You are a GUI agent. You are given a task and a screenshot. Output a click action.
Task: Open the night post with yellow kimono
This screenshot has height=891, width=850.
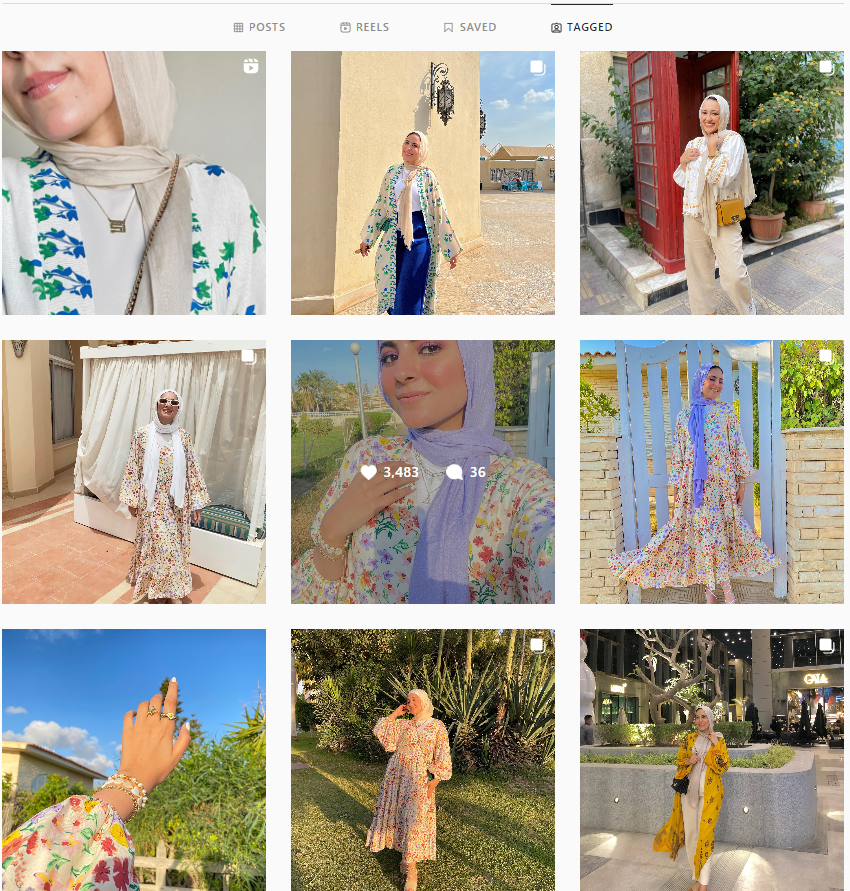711,760
